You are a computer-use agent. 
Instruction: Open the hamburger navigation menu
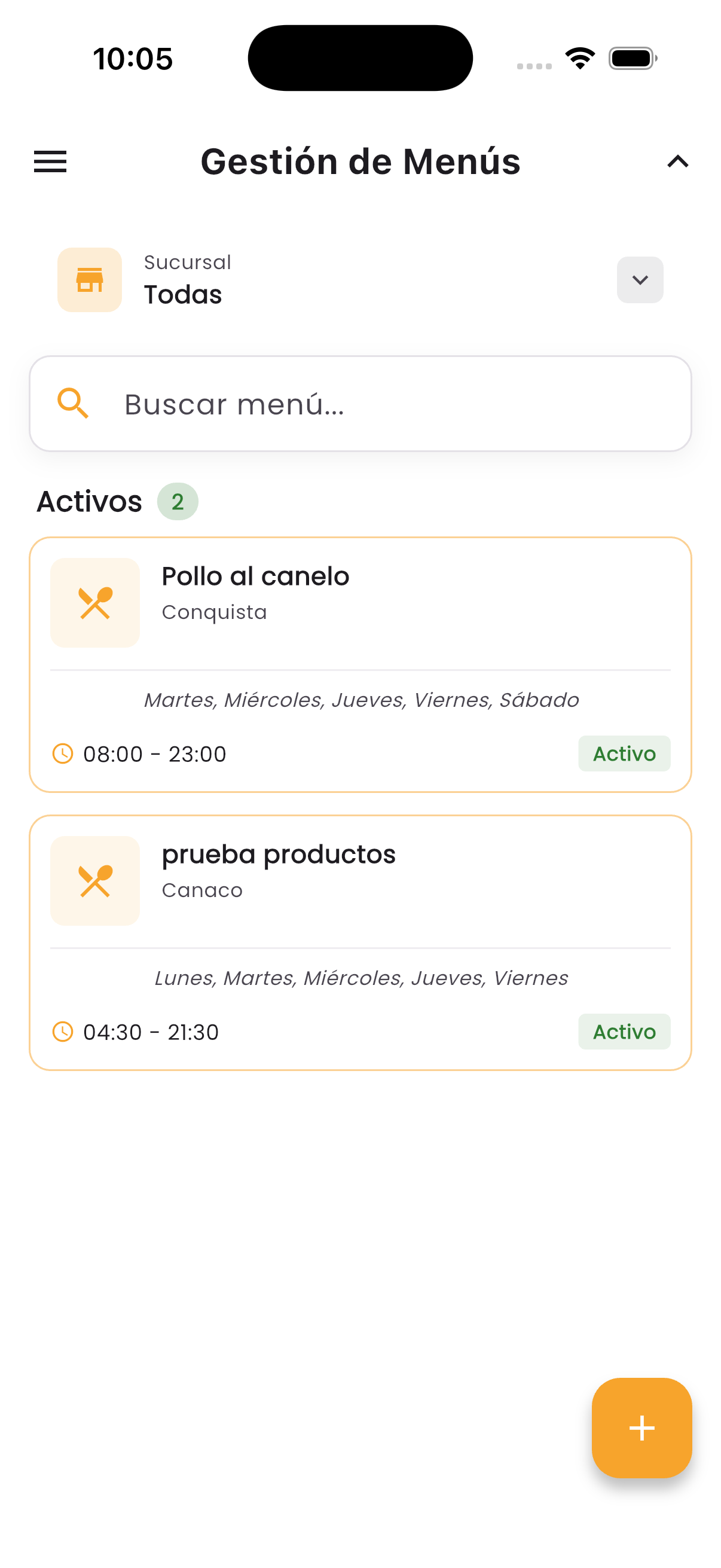[50, 162]
